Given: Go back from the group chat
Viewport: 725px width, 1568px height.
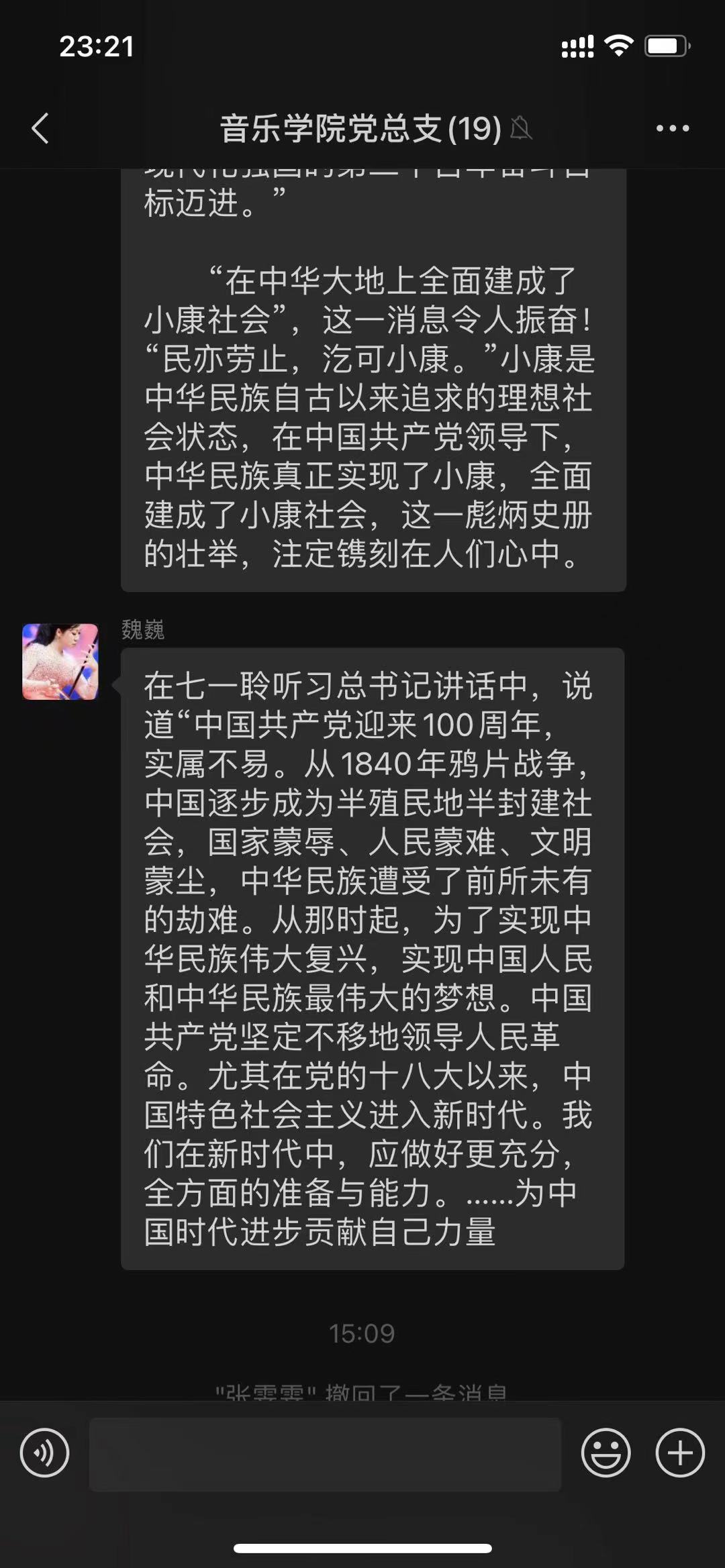Looking at the screenshot, I should 40,128.
